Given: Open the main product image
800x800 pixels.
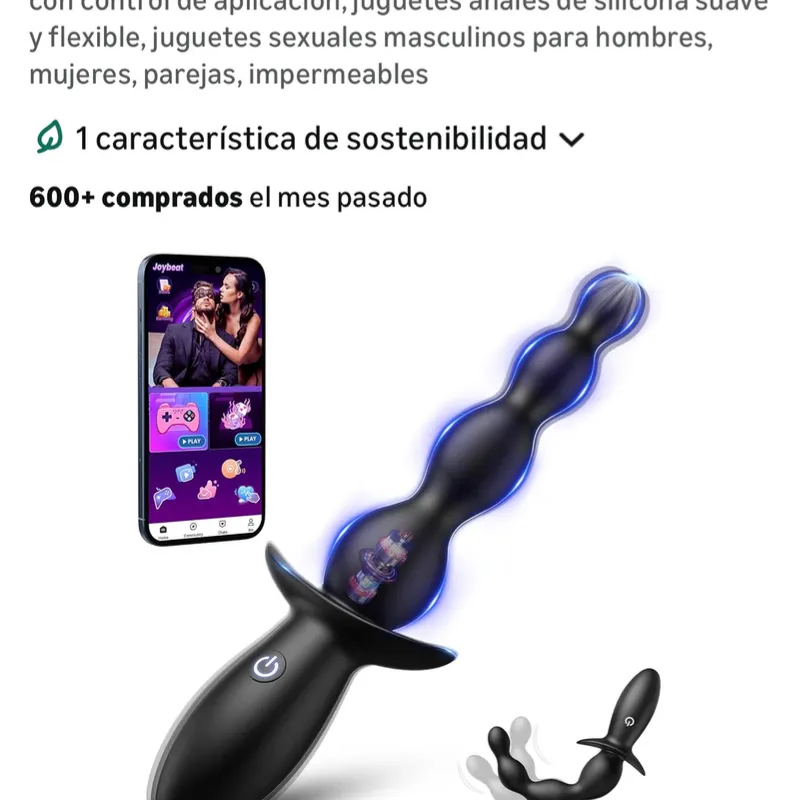Looking at the screenshot, I should point(400,520).
